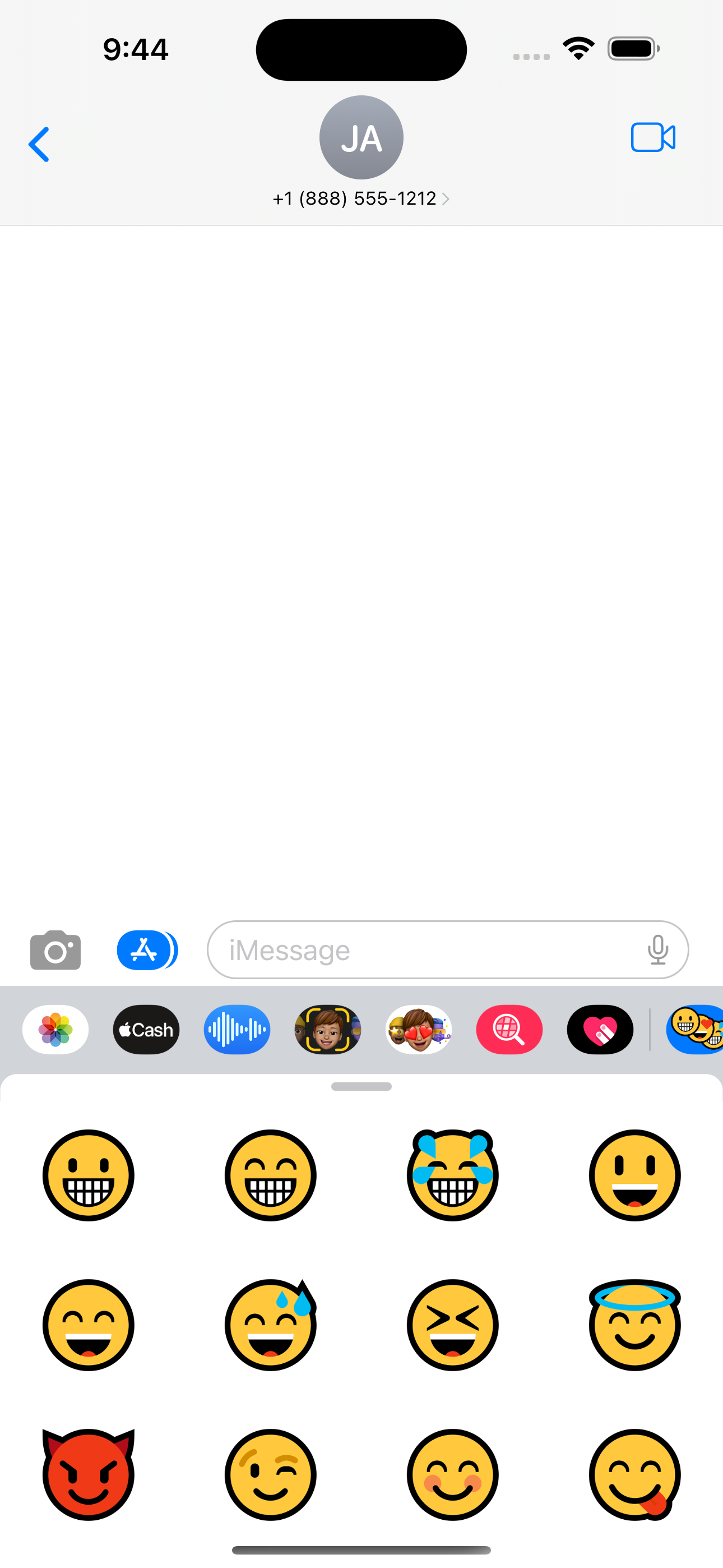The image size is (723, 1568).
Task: Open the camera to take a photo
Action: pos(55,949)
